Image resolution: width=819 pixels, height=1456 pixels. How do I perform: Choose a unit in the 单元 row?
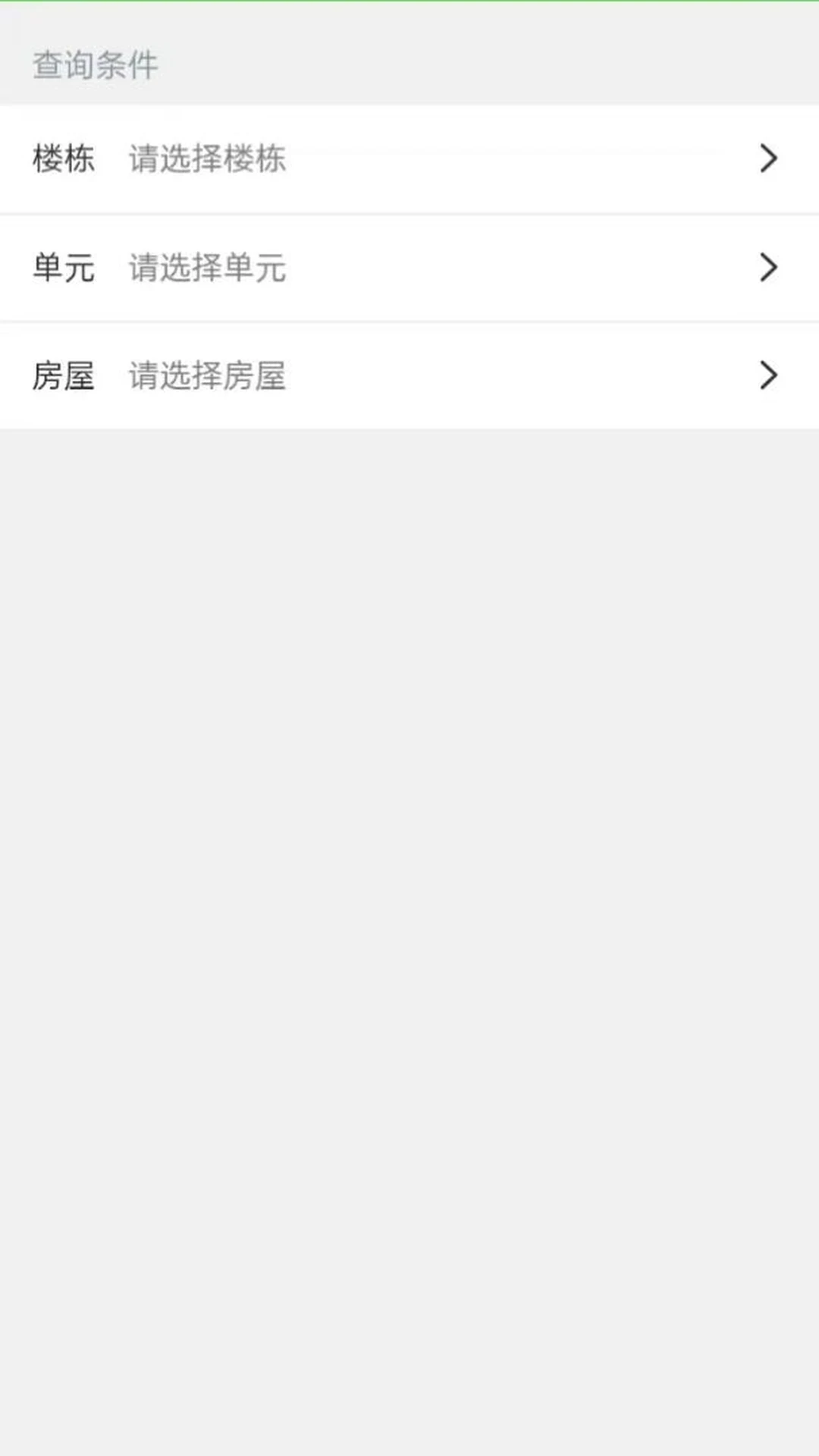[x=409, y=268]
